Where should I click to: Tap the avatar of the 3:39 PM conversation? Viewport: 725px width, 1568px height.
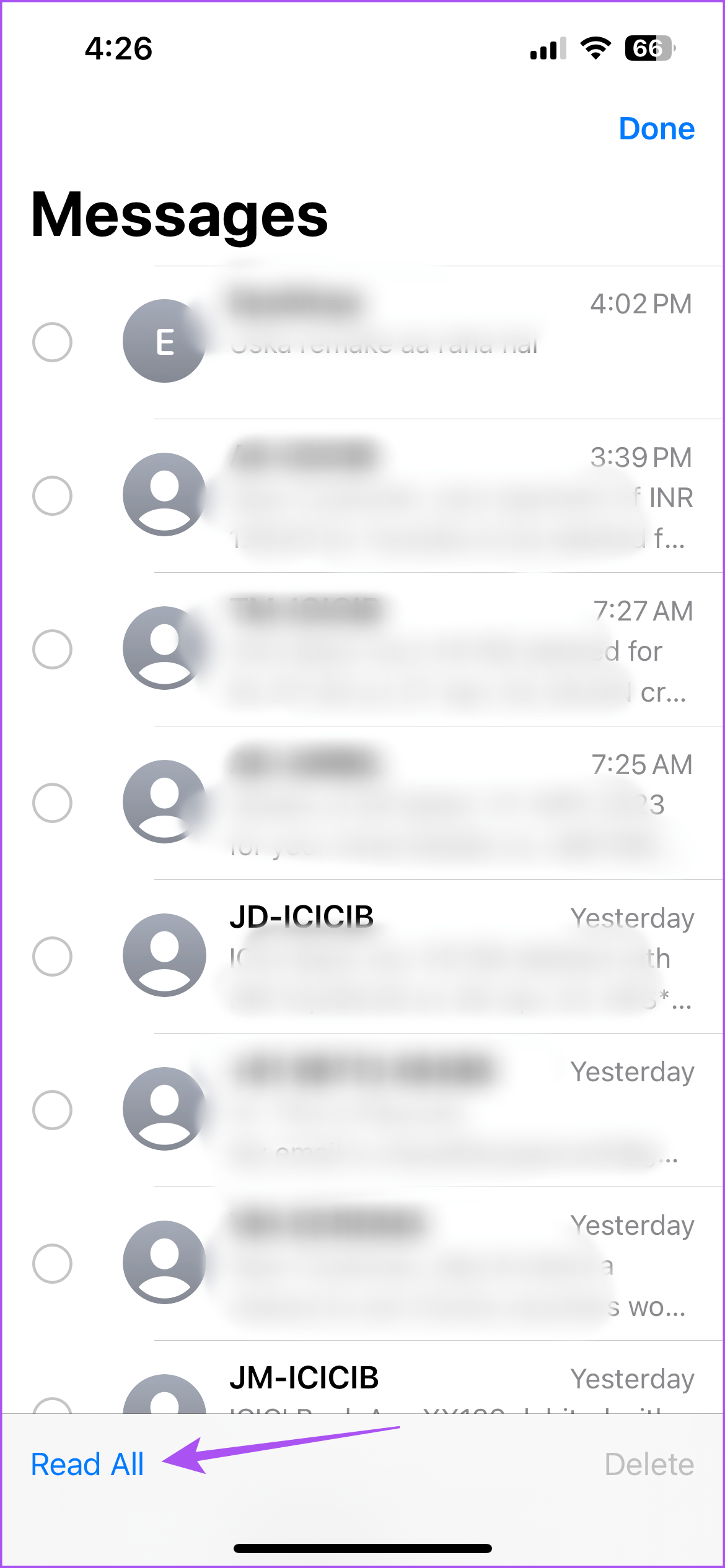pyautogui.click(x=164, y=495)
